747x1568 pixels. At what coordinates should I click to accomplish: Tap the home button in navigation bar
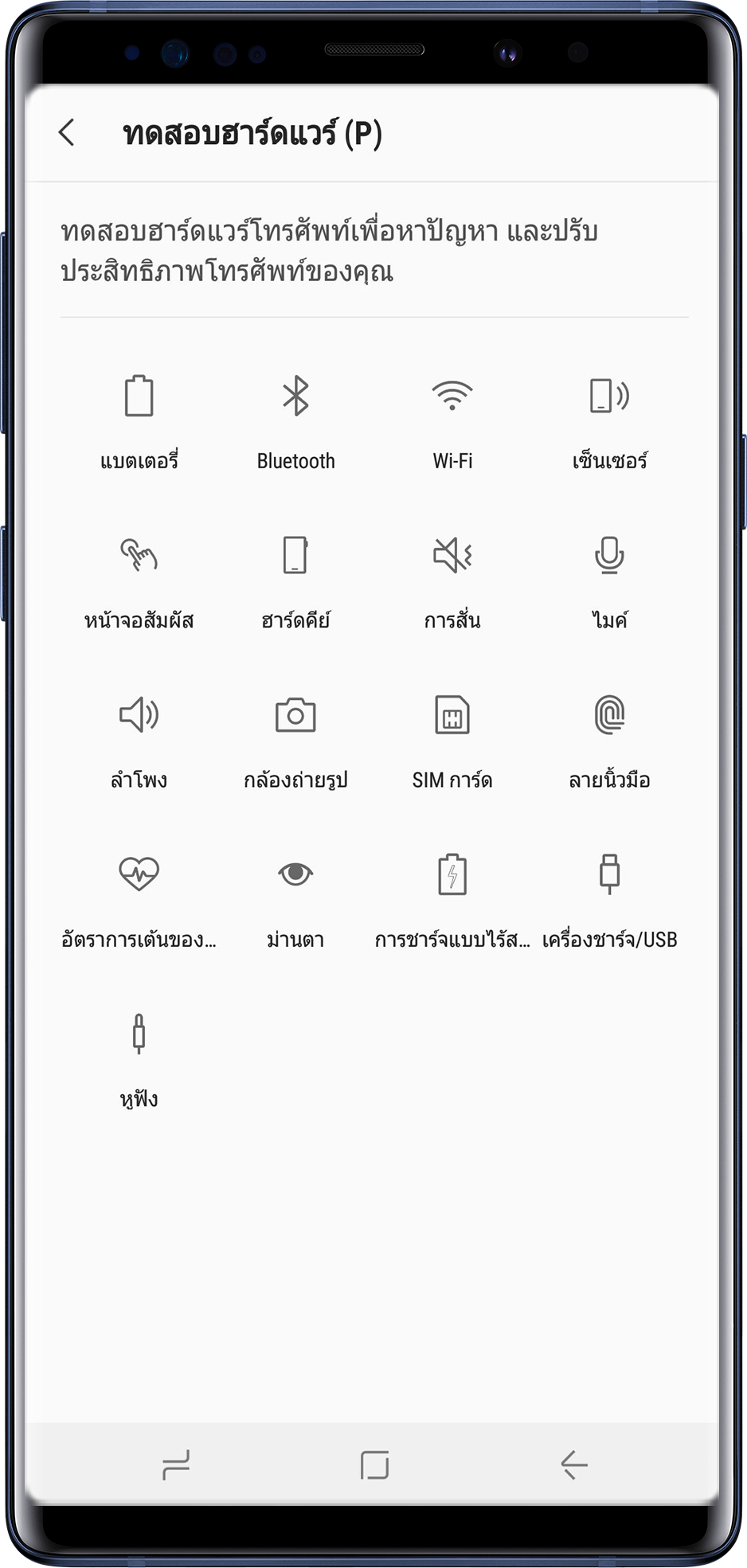pyautogui.click(x=374, y=1464)
